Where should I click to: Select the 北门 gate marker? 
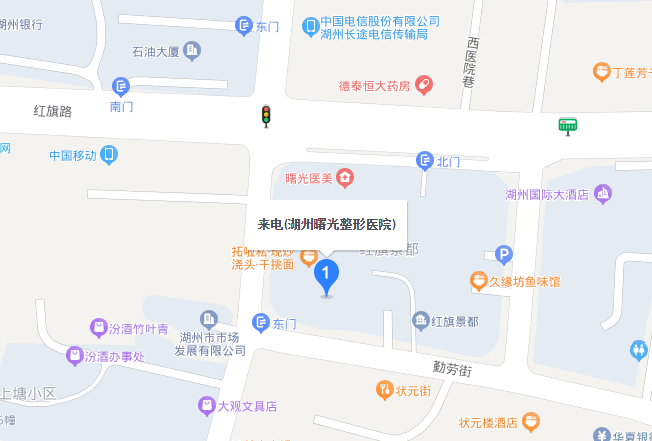tap(424, 161)
